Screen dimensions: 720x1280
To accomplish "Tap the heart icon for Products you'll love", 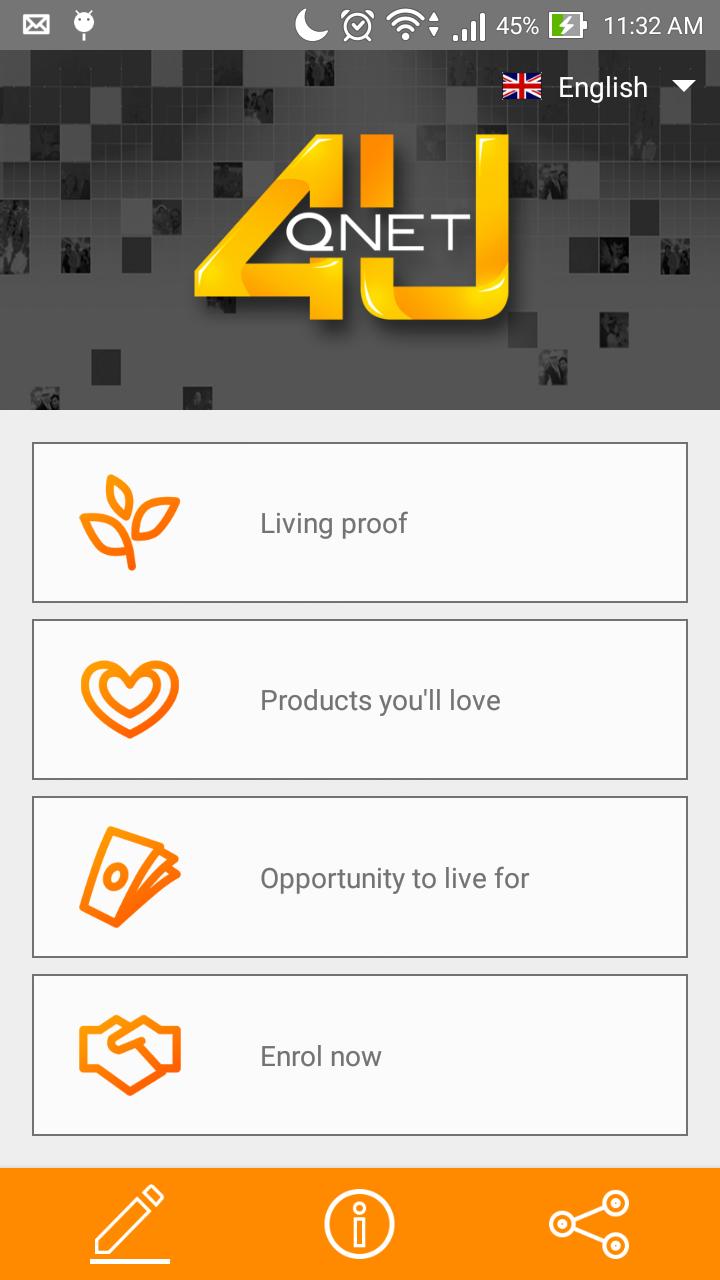I will click(x=130, y=698).
